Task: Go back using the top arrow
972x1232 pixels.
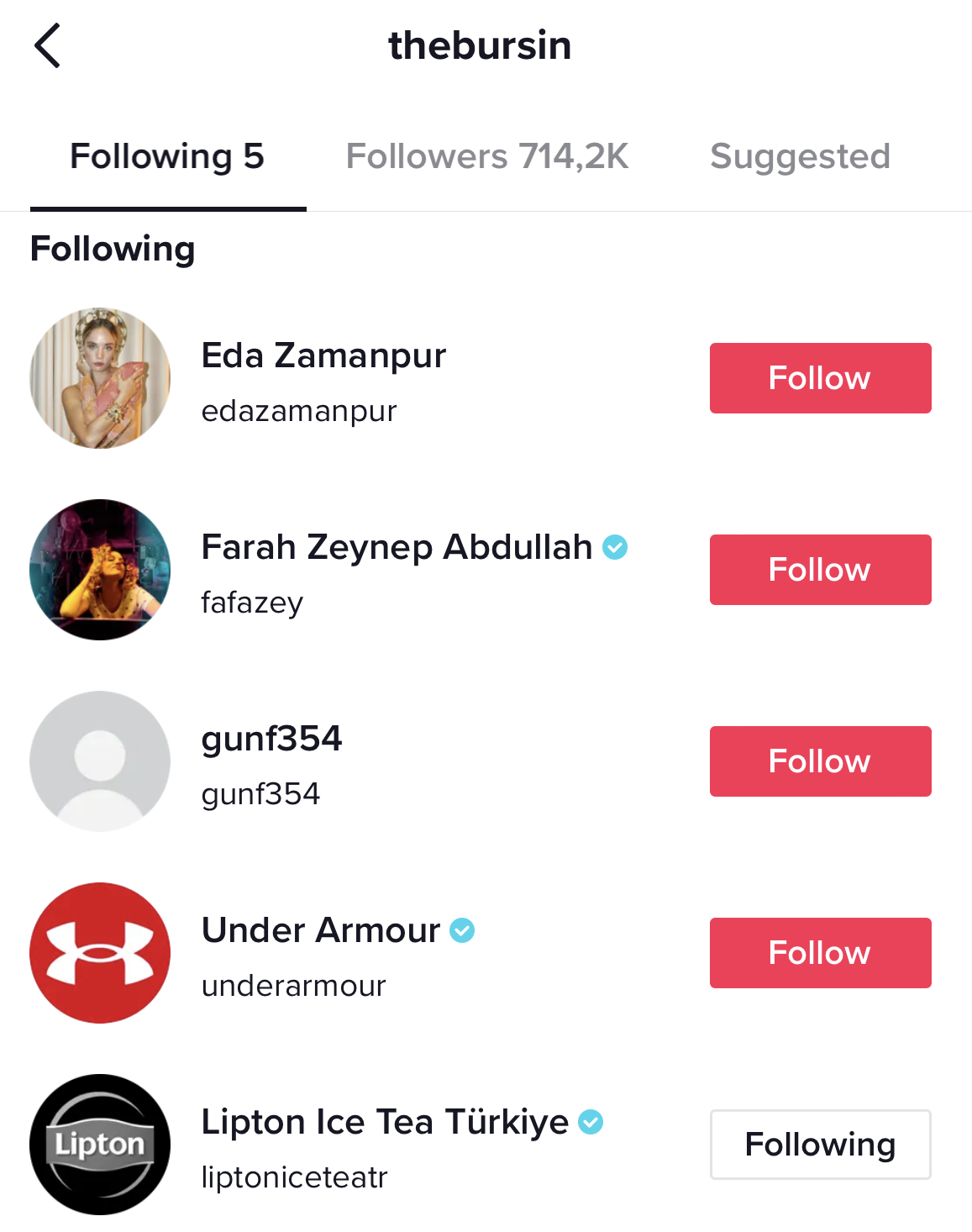Action: click(x=48, y=45)
